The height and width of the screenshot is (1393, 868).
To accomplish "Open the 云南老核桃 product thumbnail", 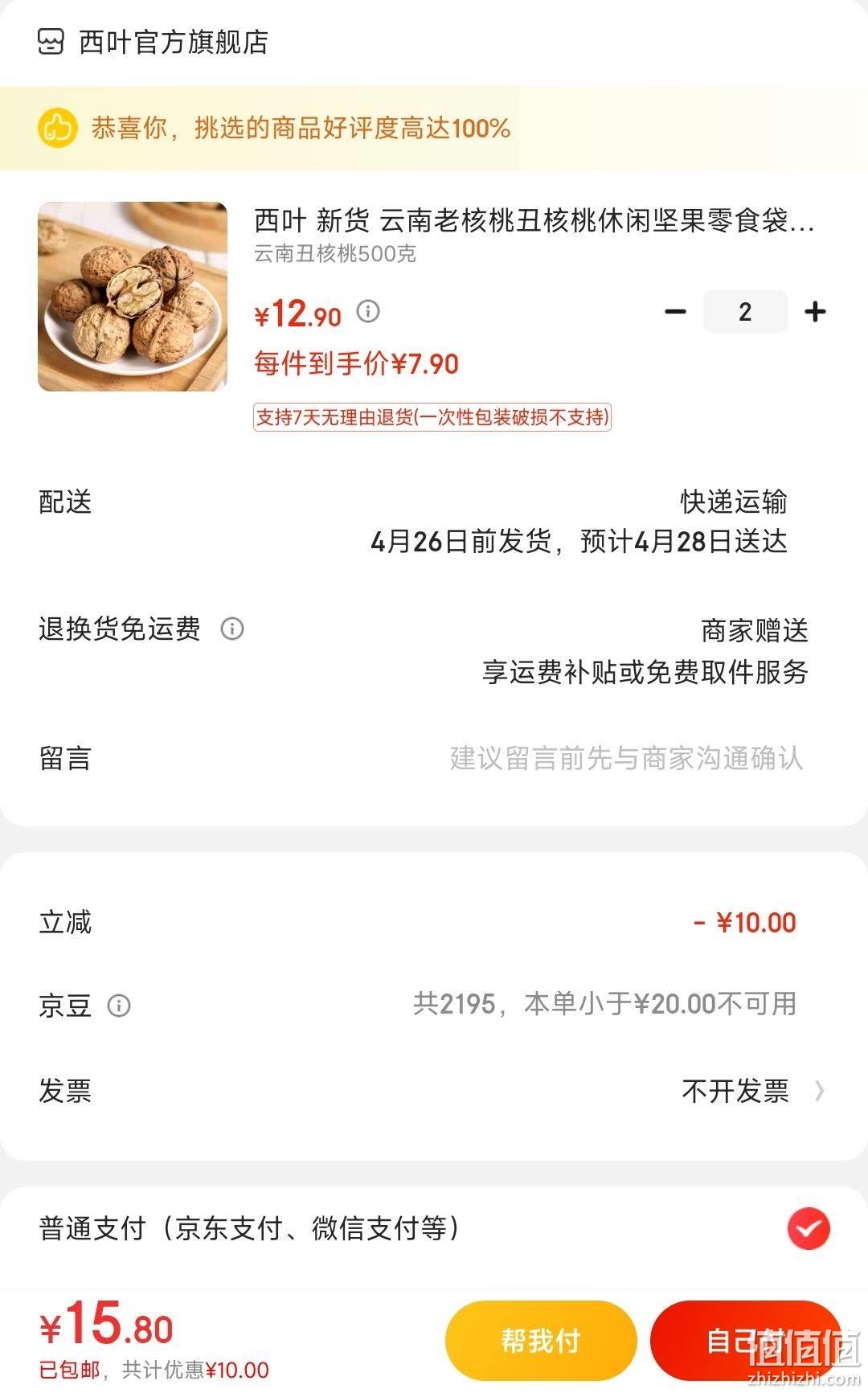I will [133, 297].
